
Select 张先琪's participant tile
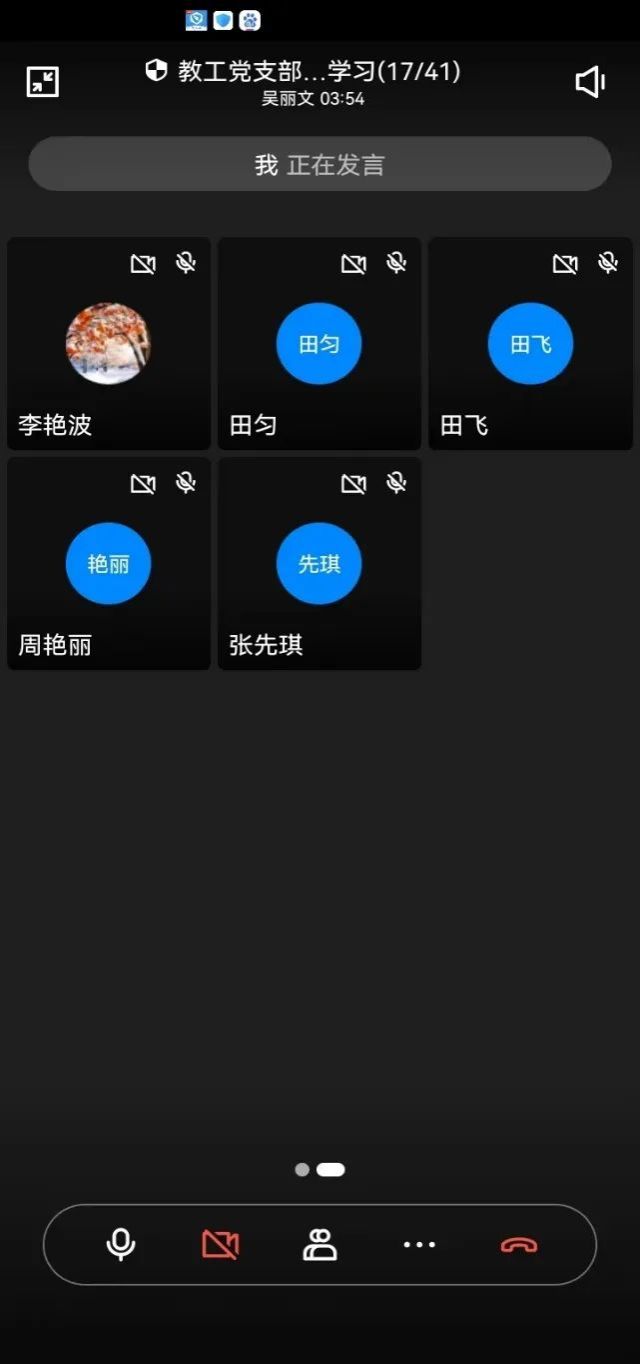(x=319, y=563)
